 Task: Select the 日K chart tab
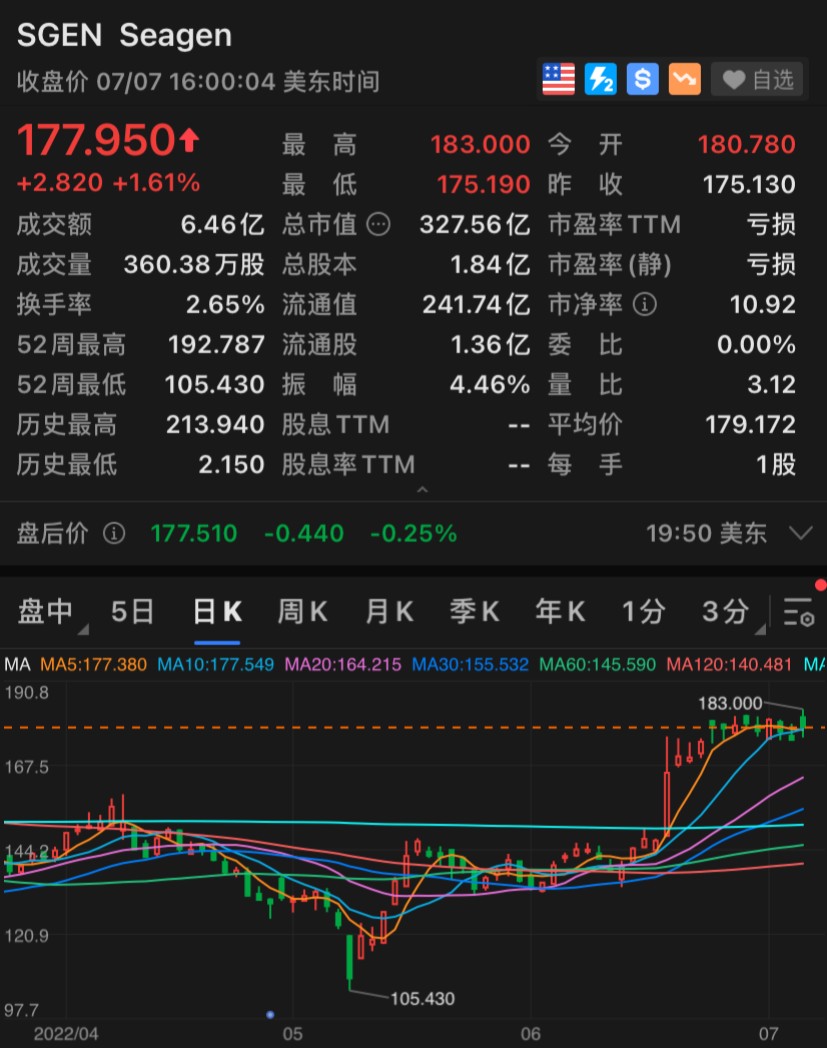click(x=217, y=611)
